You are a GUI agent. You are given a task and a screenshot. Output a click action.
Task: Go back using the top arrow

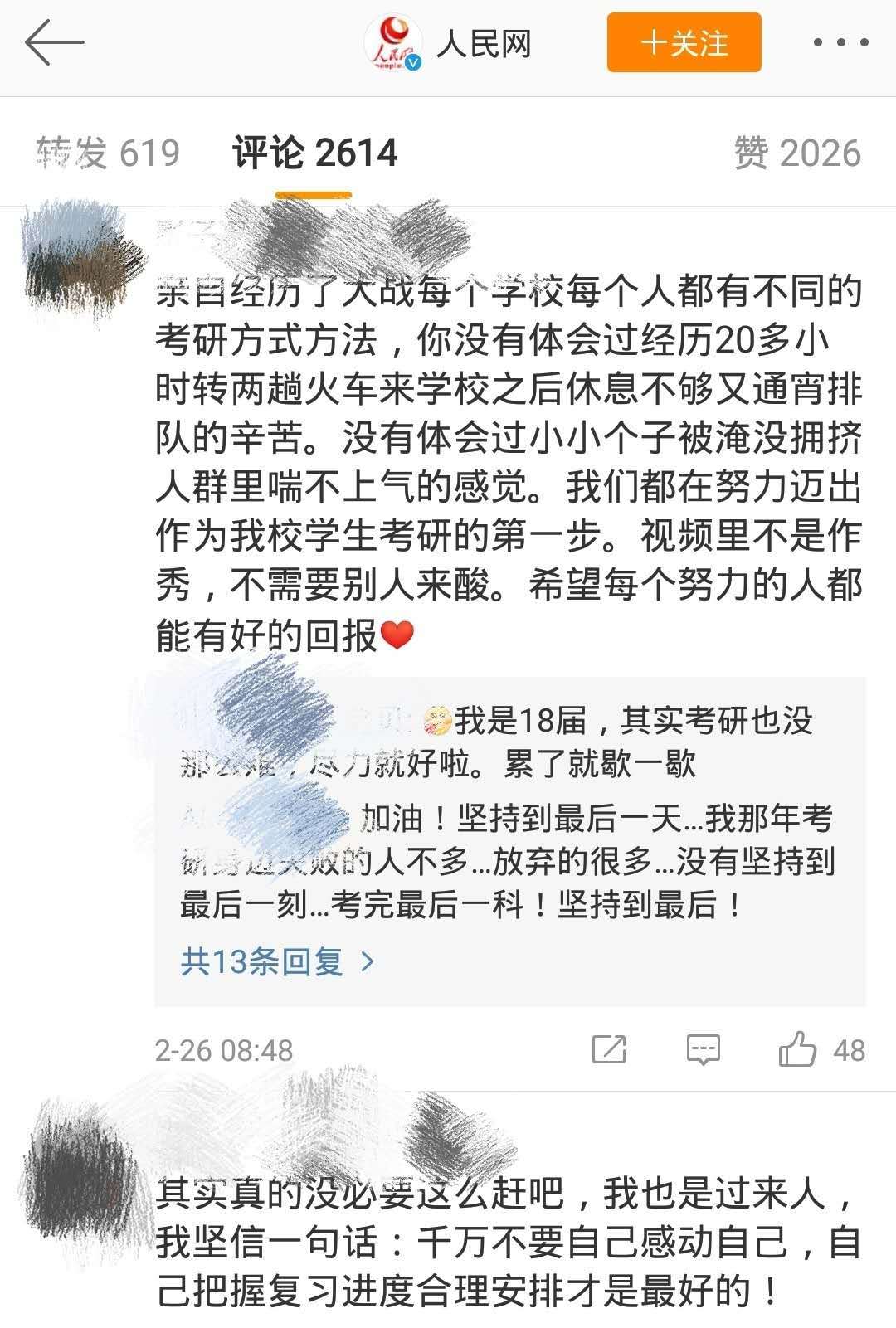[54, 43]
